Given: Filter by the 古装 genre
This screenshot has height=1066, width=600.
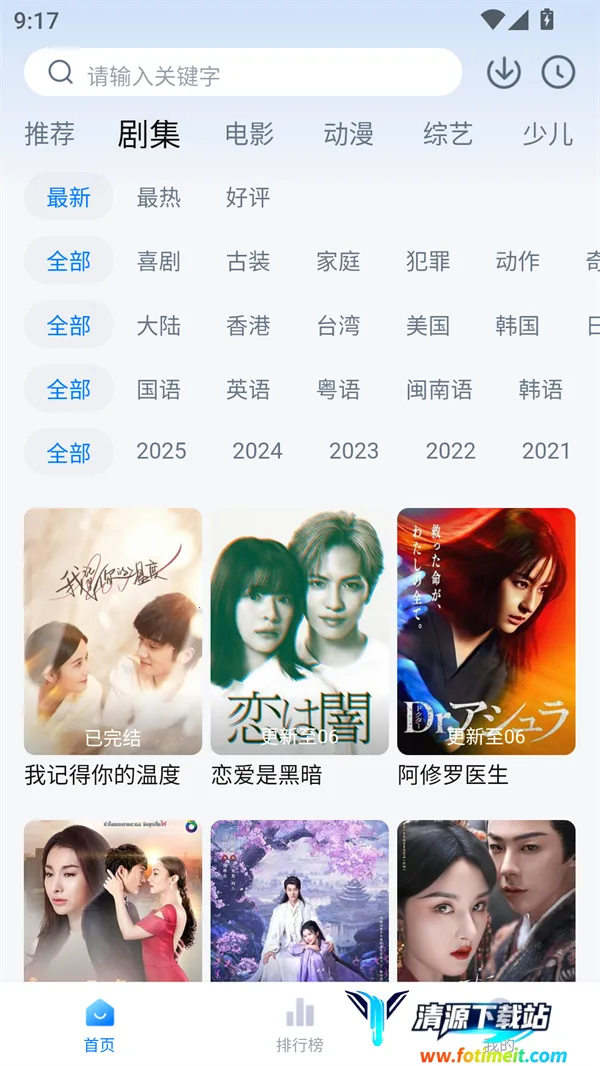Looking at the screenshot, I should [248, 261].
